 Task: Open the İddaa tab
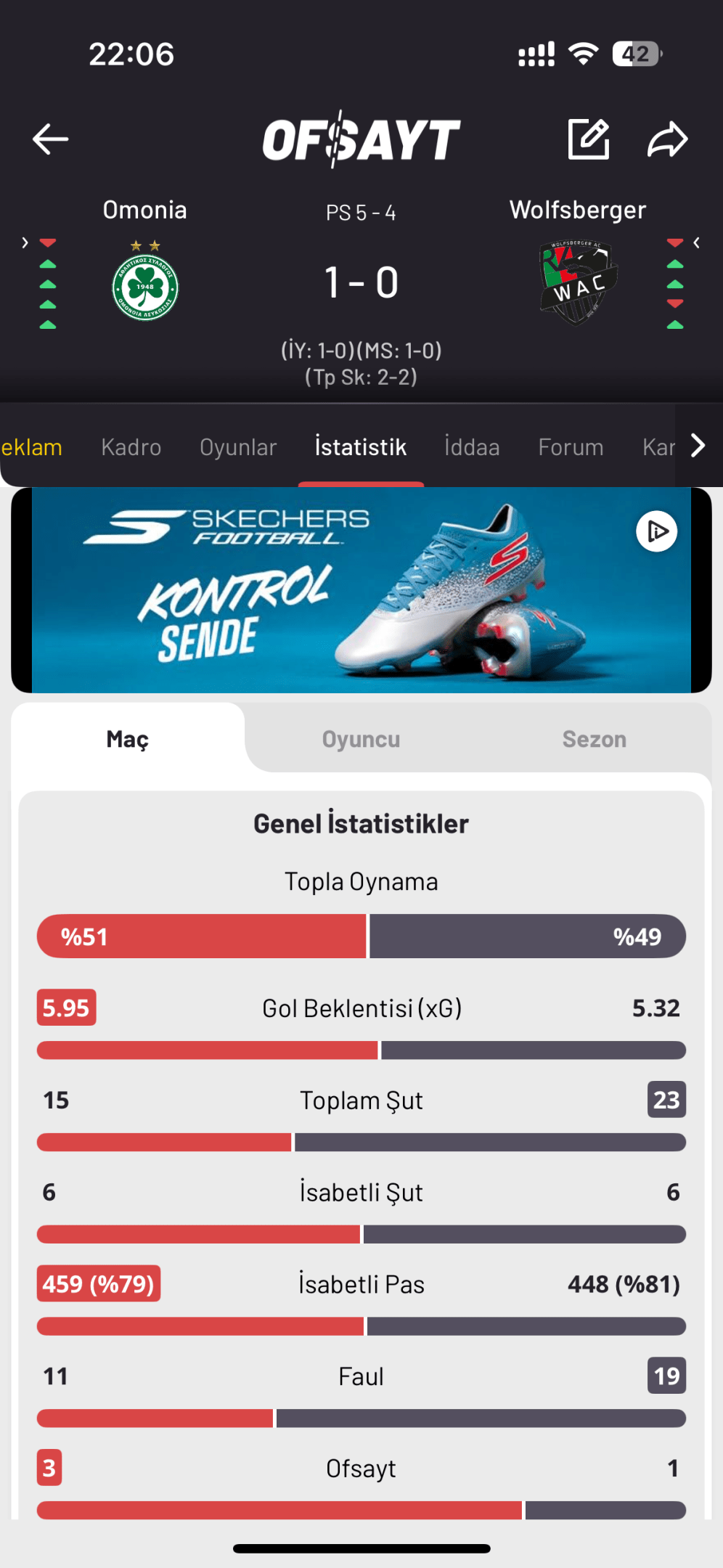point(472,447)
